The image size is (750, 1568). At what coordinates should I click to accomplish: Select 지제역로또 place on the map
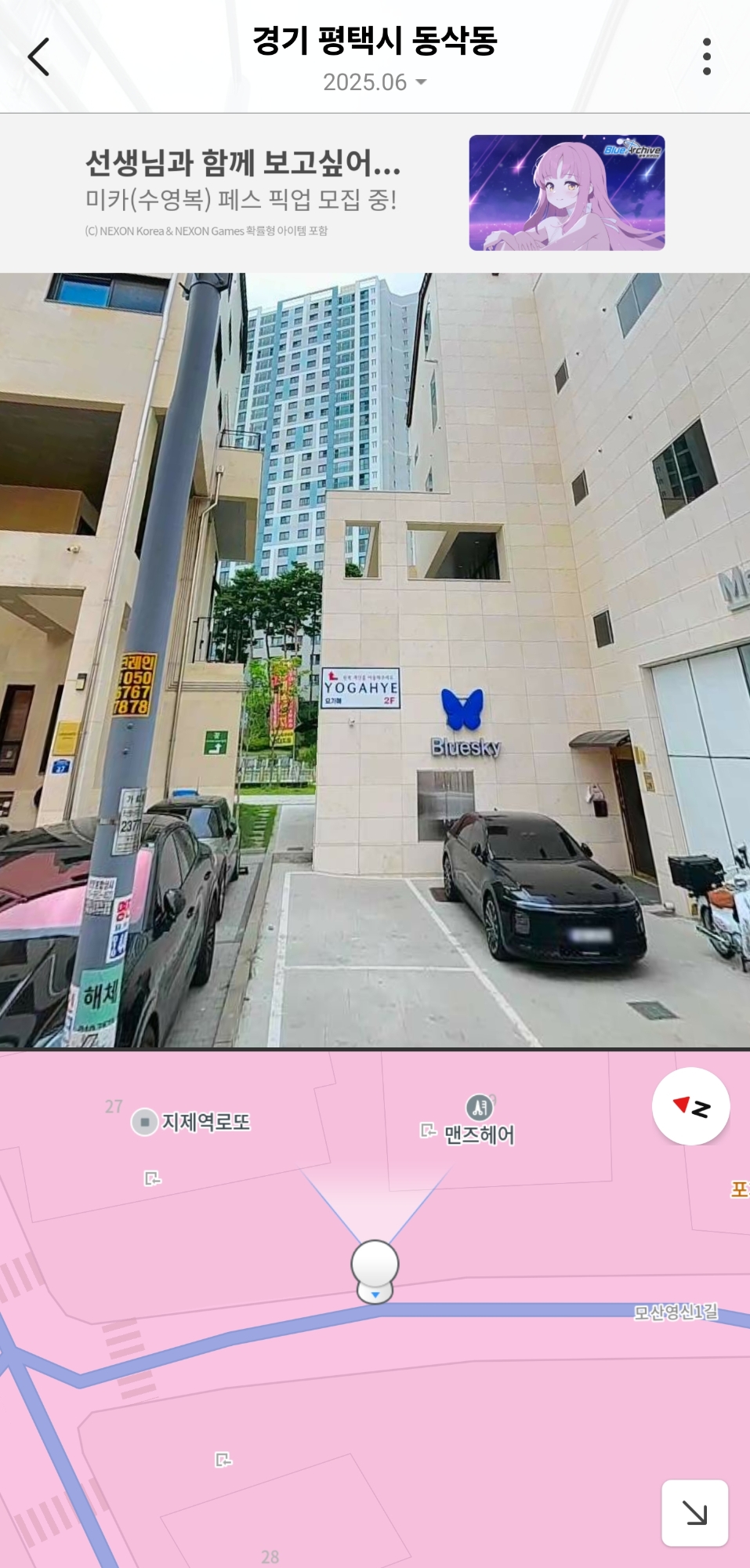[192, 1122]
